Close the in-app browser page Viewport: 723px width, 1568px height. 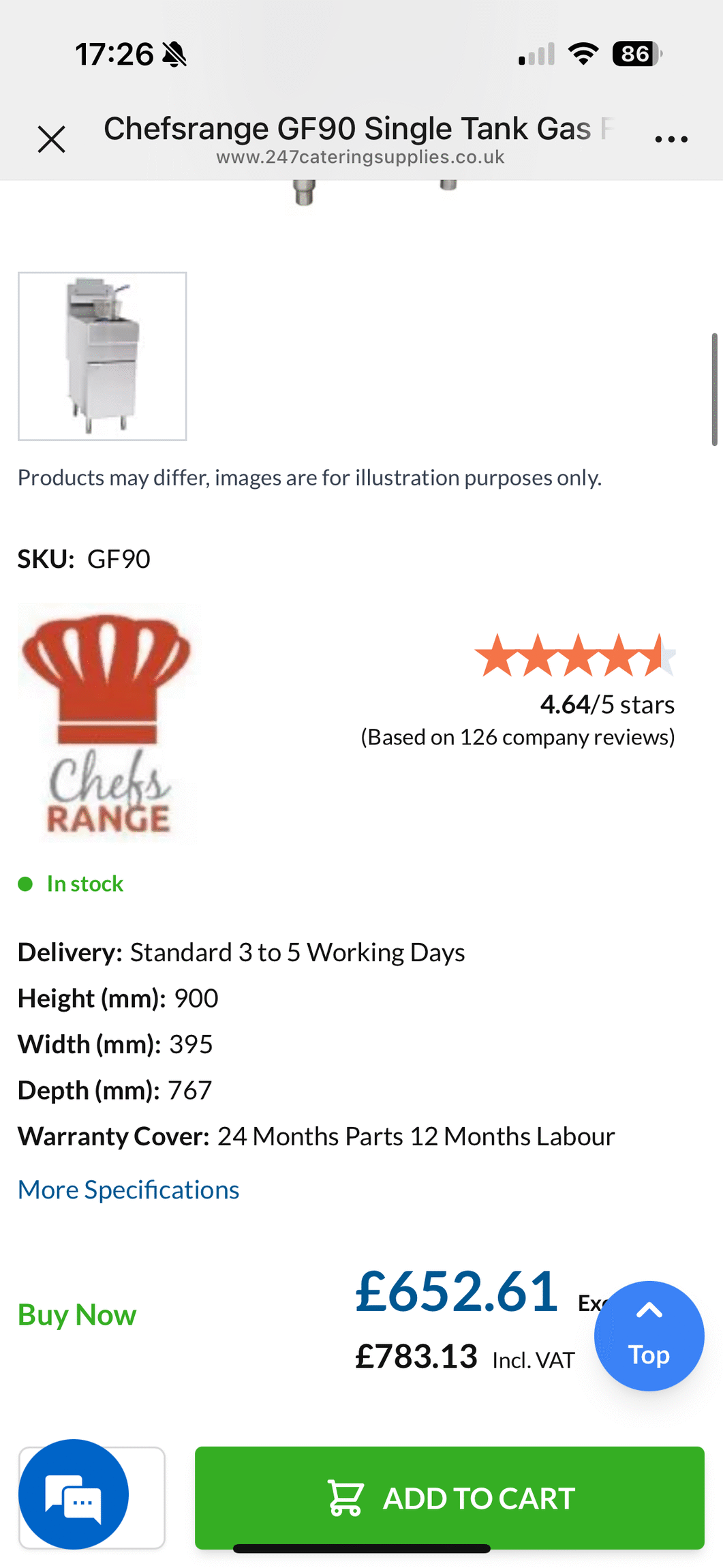click(51, 140)
